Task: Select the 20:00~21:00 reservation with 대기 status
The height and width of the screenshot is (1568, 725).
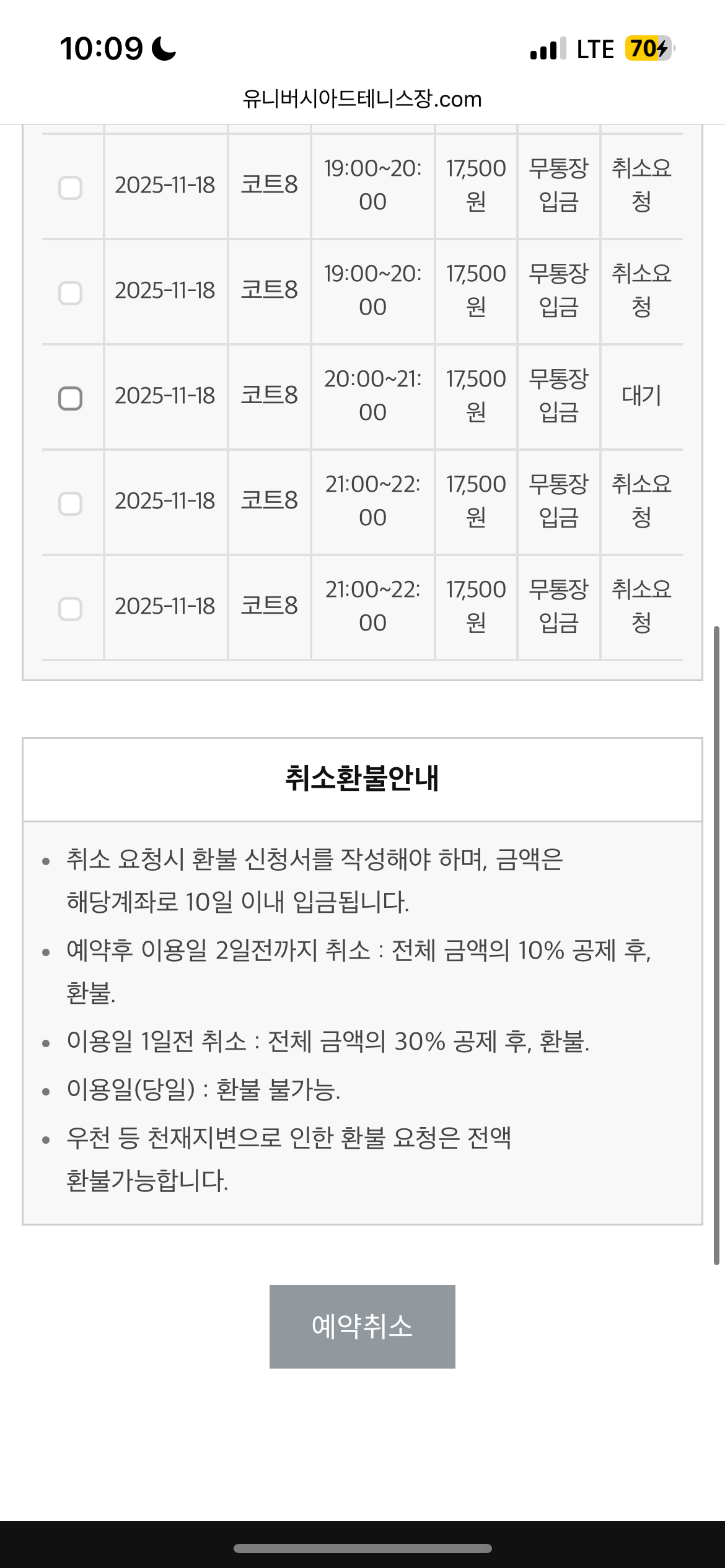Action: (70, 398)
